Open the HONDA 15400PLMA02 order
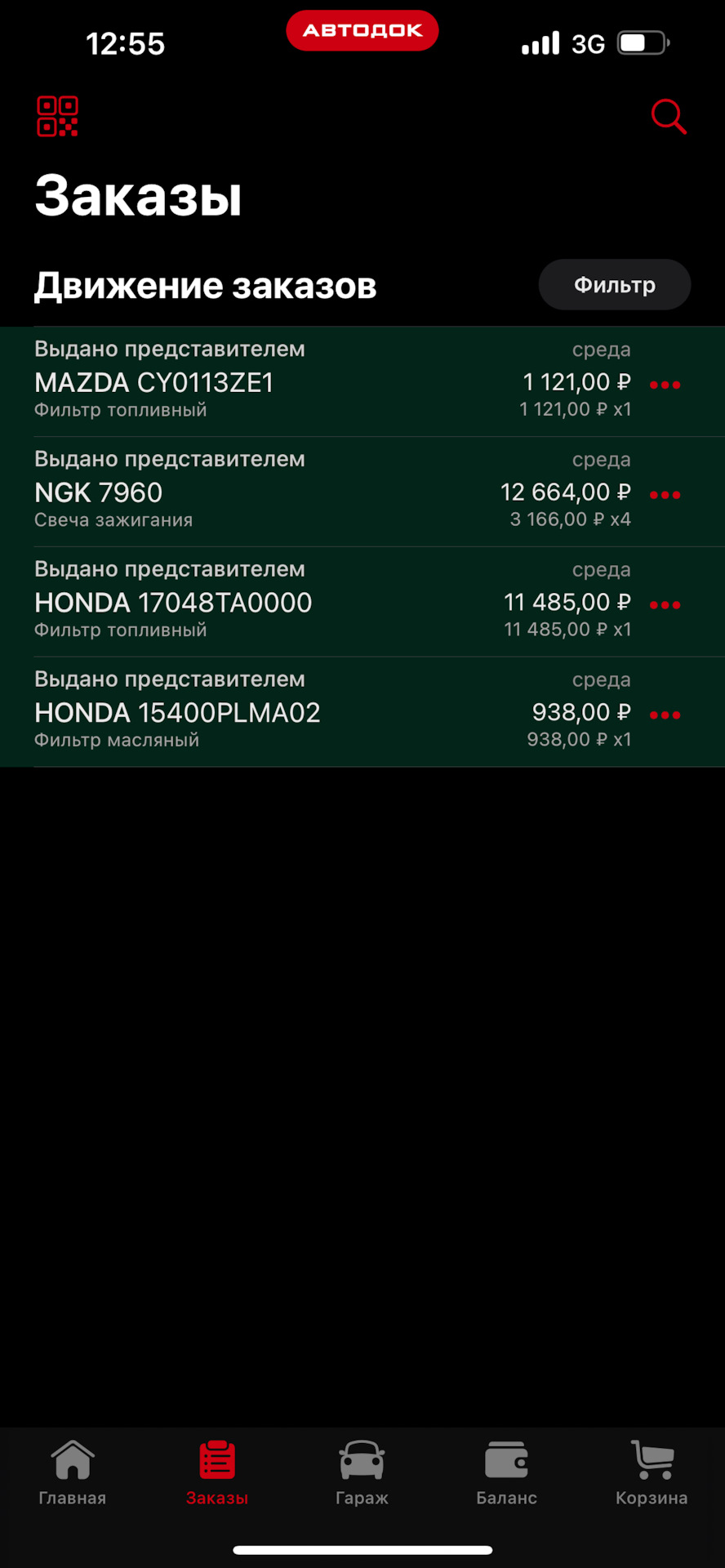Image resolution: width=725 pixels, height=1568 pixels. pos(245,713)
